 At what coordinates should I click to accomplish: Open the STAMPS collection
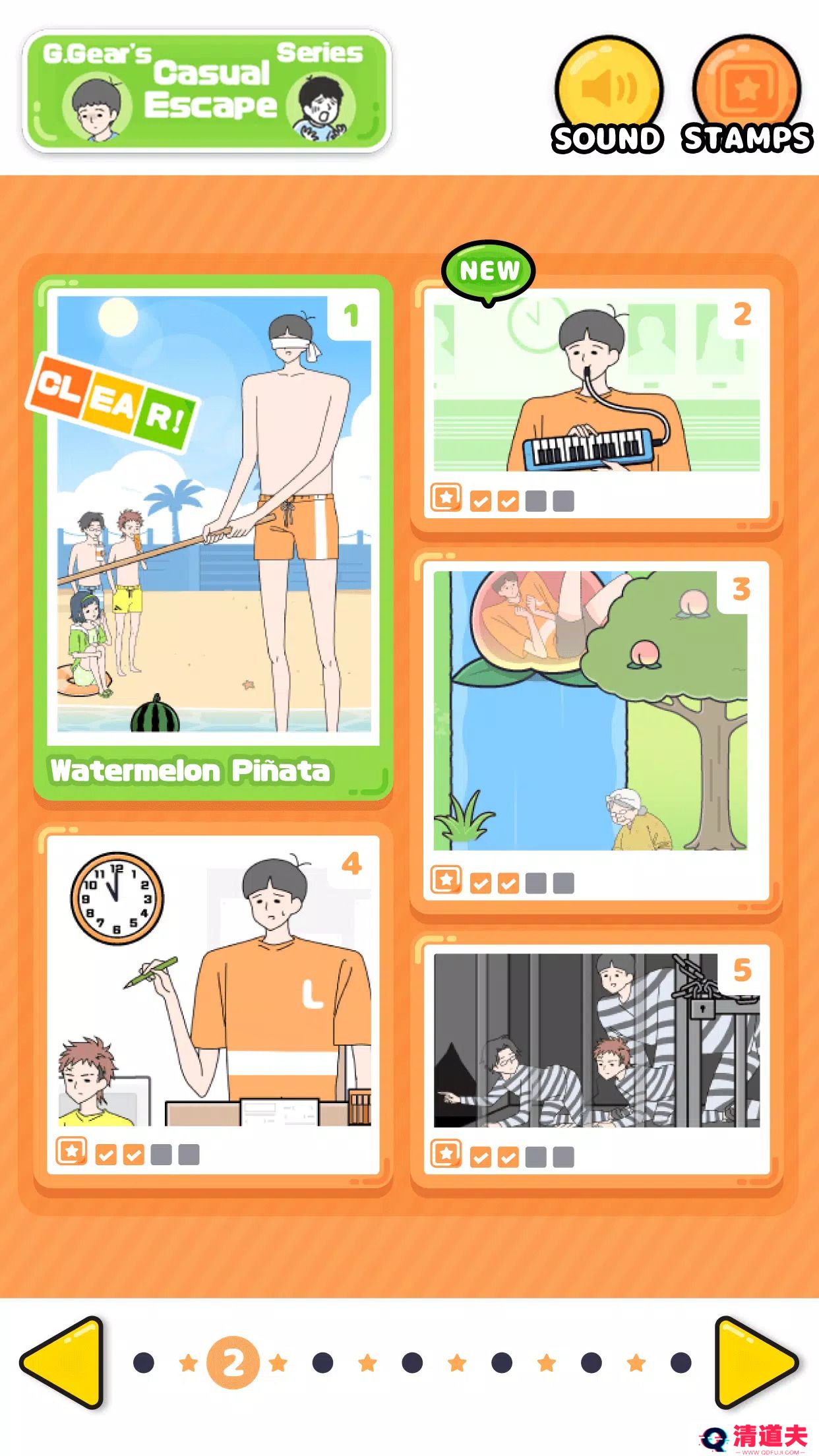(746, 96)
